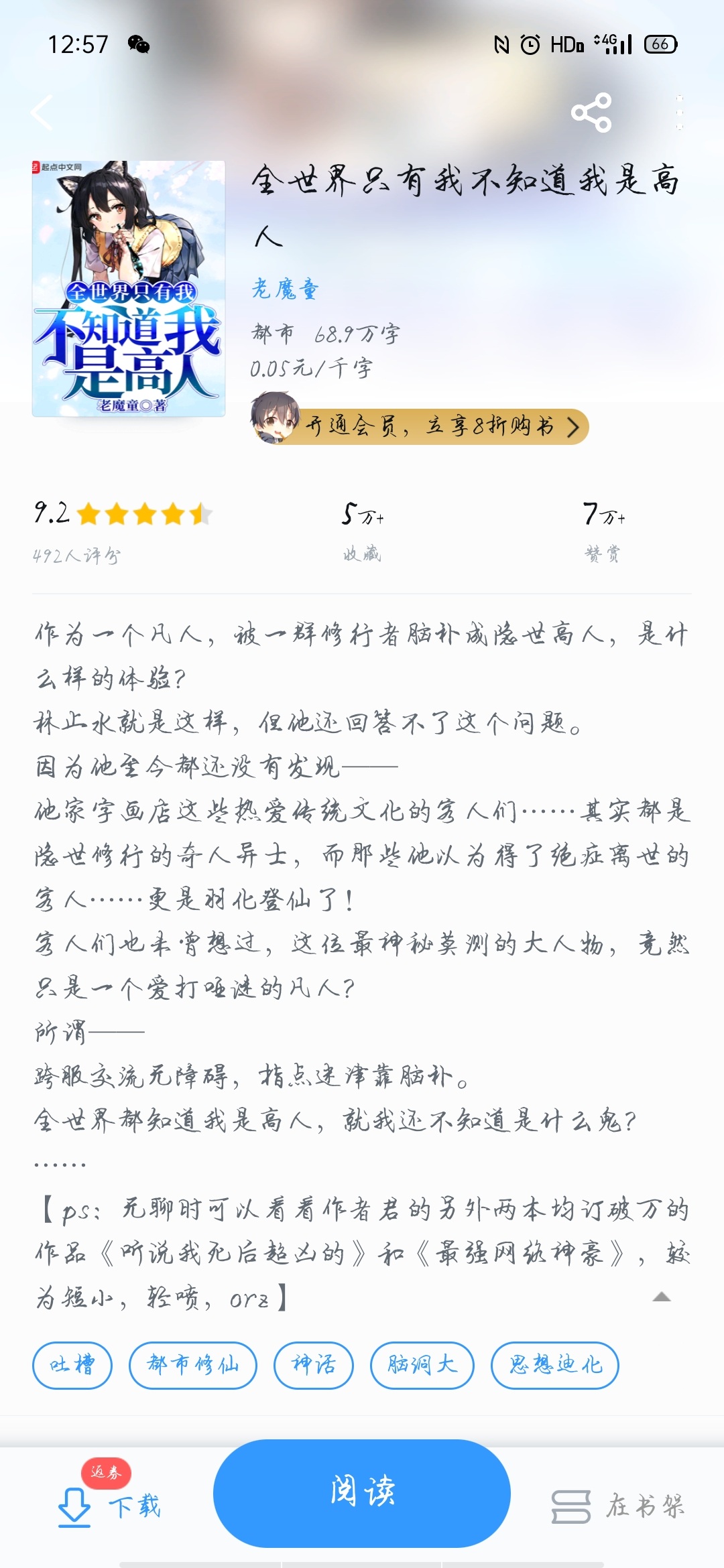Open author 老魔童's page
Screen dimensions: 724x1568
pyautogui.click(x=285, y=289)
